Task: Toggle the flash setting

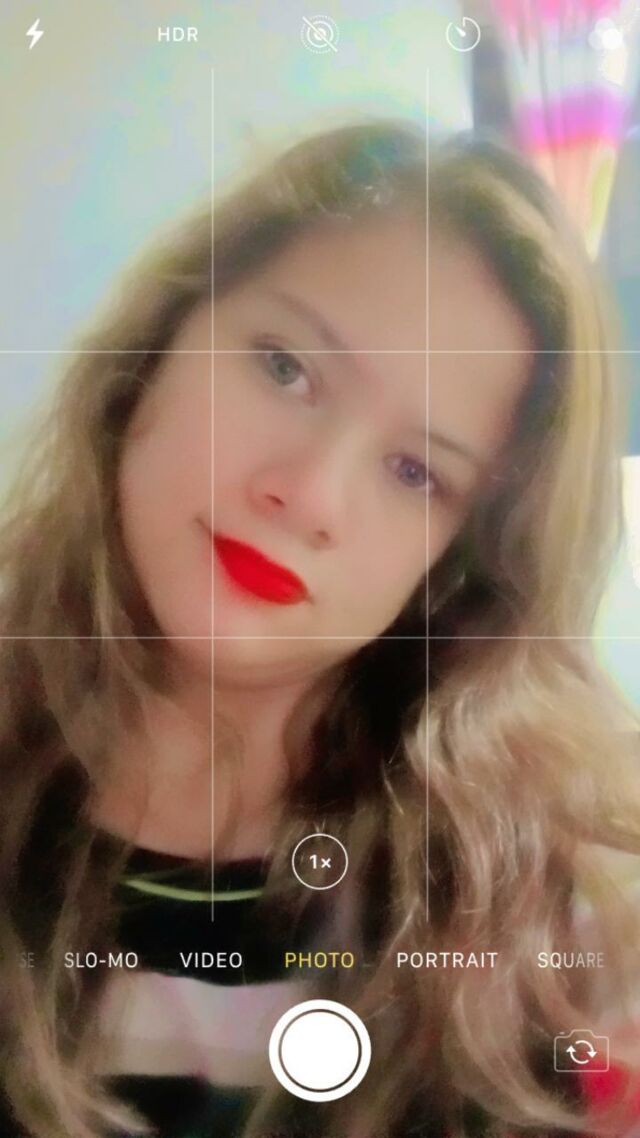Action: point(35,35)
